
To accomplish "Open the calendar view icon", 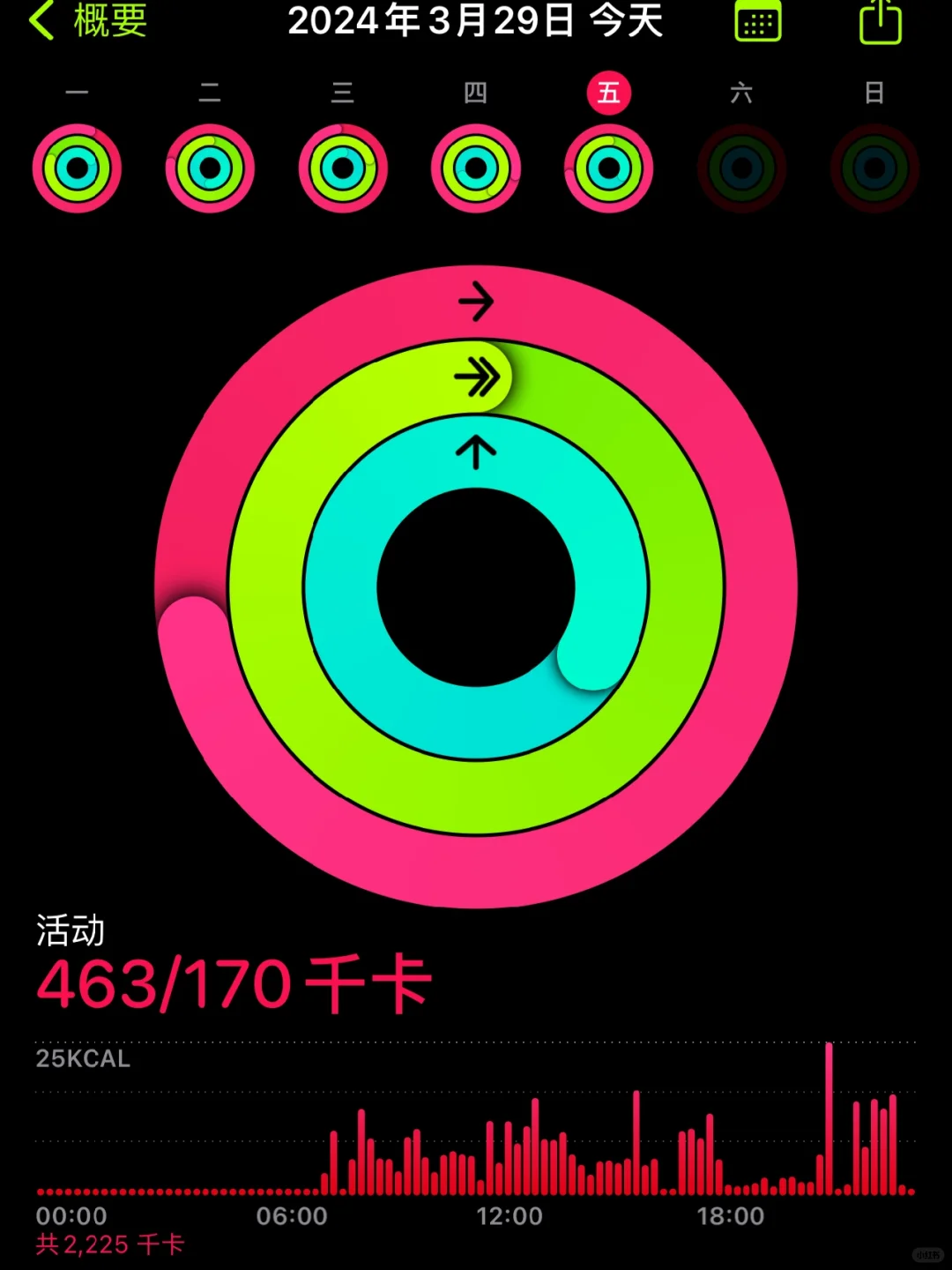I will [757, 23].
